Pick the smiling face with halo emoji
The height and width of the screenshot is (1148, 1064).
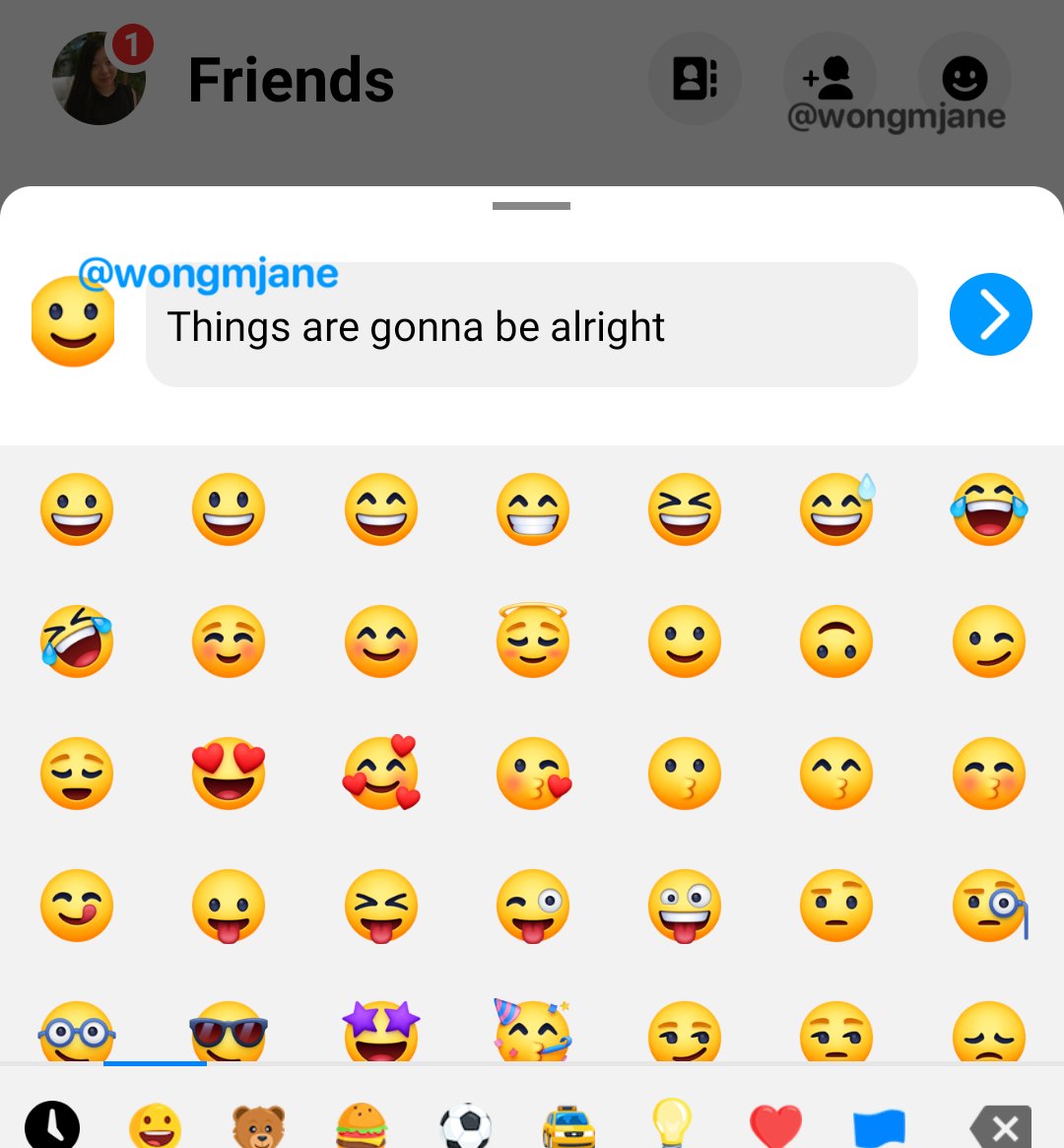click(533, 641)
